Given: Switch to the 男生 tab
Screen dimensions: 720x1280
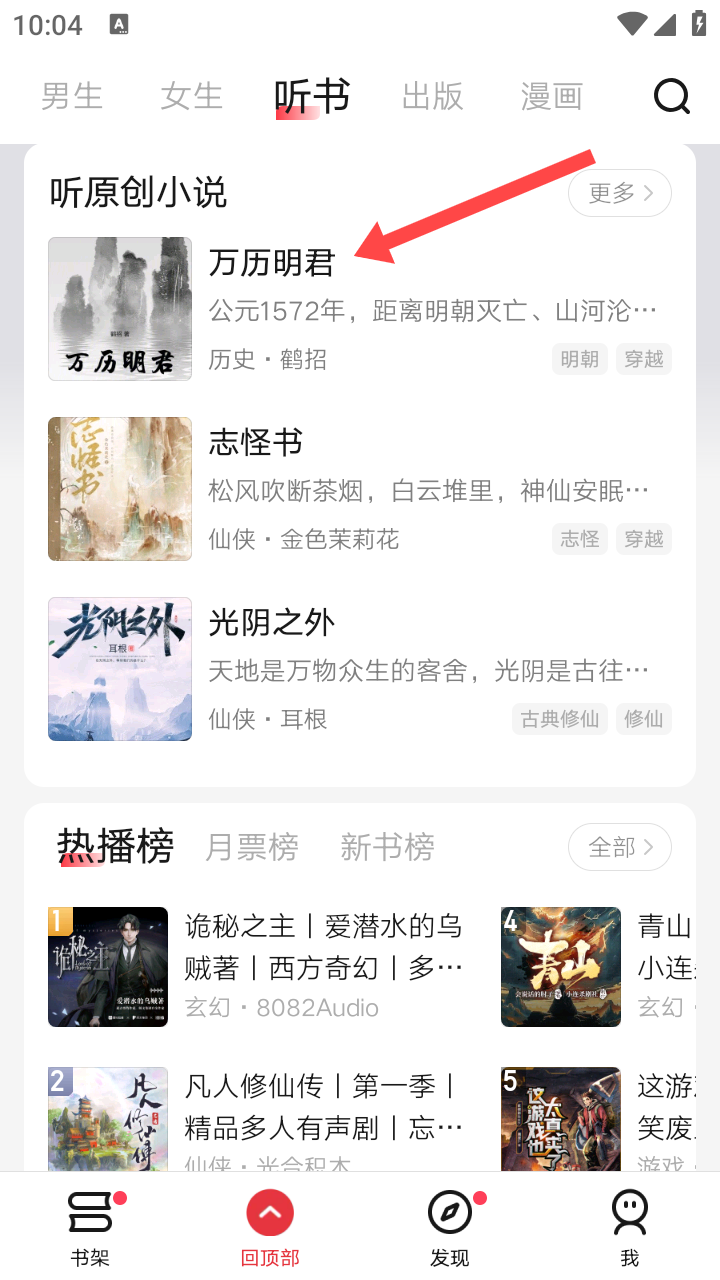Looking at the screenshot, I should 72,97.
